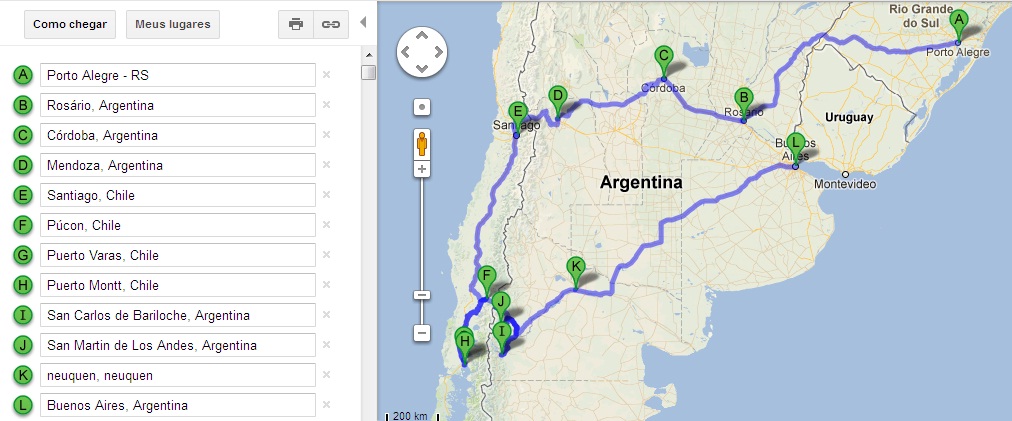
Task: Edit the Buenos Aires, Argentina field
Action: pos(177,405)
